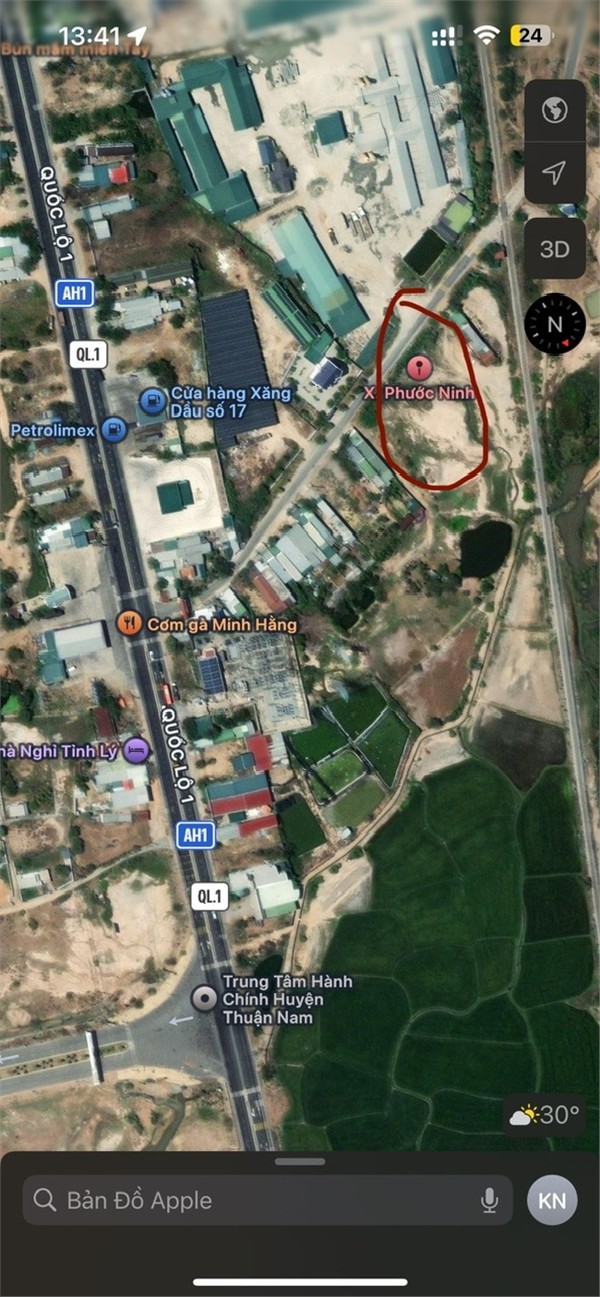Select the Petrolimex gas station pin
This screenshot has height=1297, width=600.
coord(114,431)
